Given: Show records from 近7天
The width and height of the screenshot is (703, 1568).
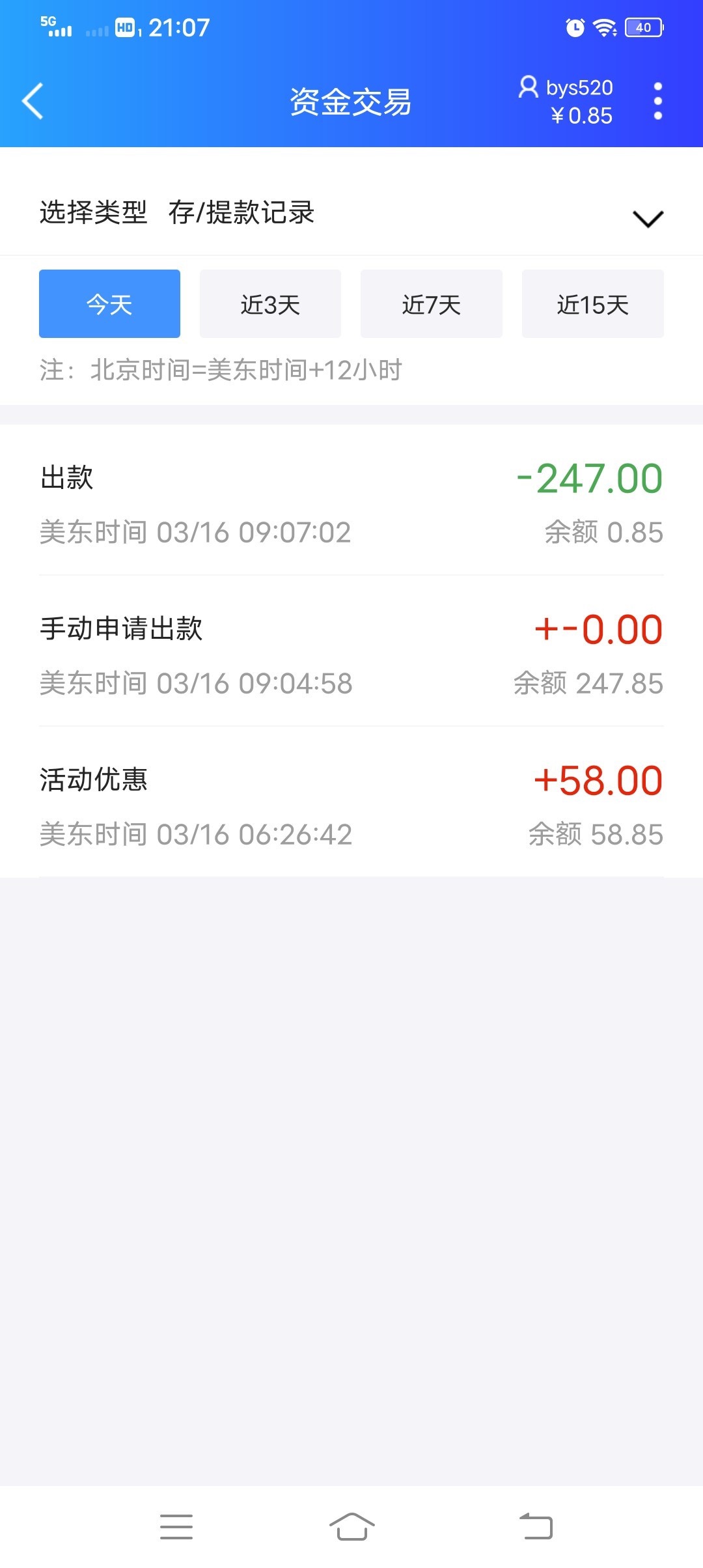Looking at the screenshot, I should click(431, 304).
